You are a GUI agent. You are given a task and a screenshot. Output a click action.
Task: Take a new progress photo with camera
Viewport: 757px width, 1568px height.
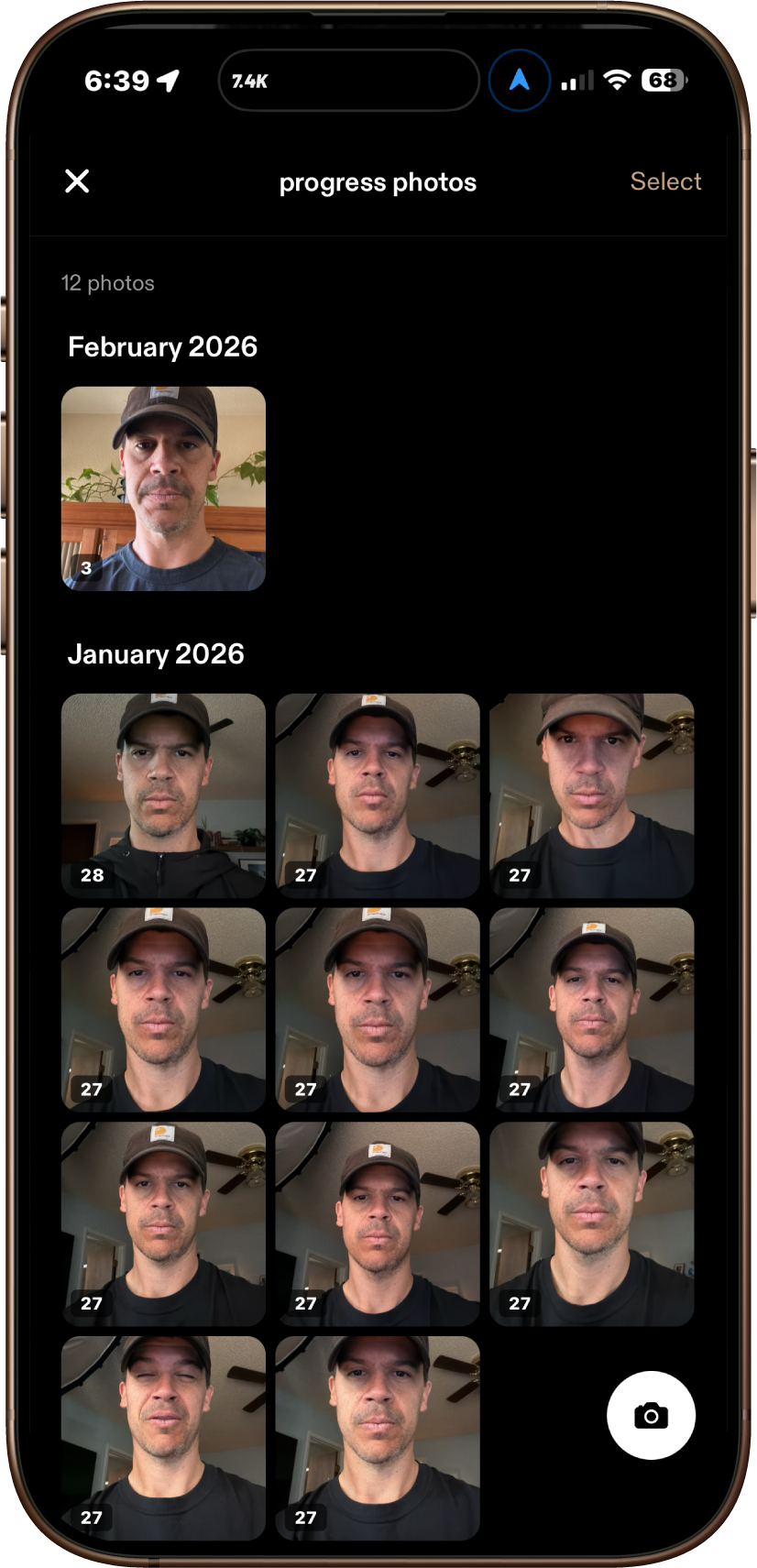tap(651, 1415)
